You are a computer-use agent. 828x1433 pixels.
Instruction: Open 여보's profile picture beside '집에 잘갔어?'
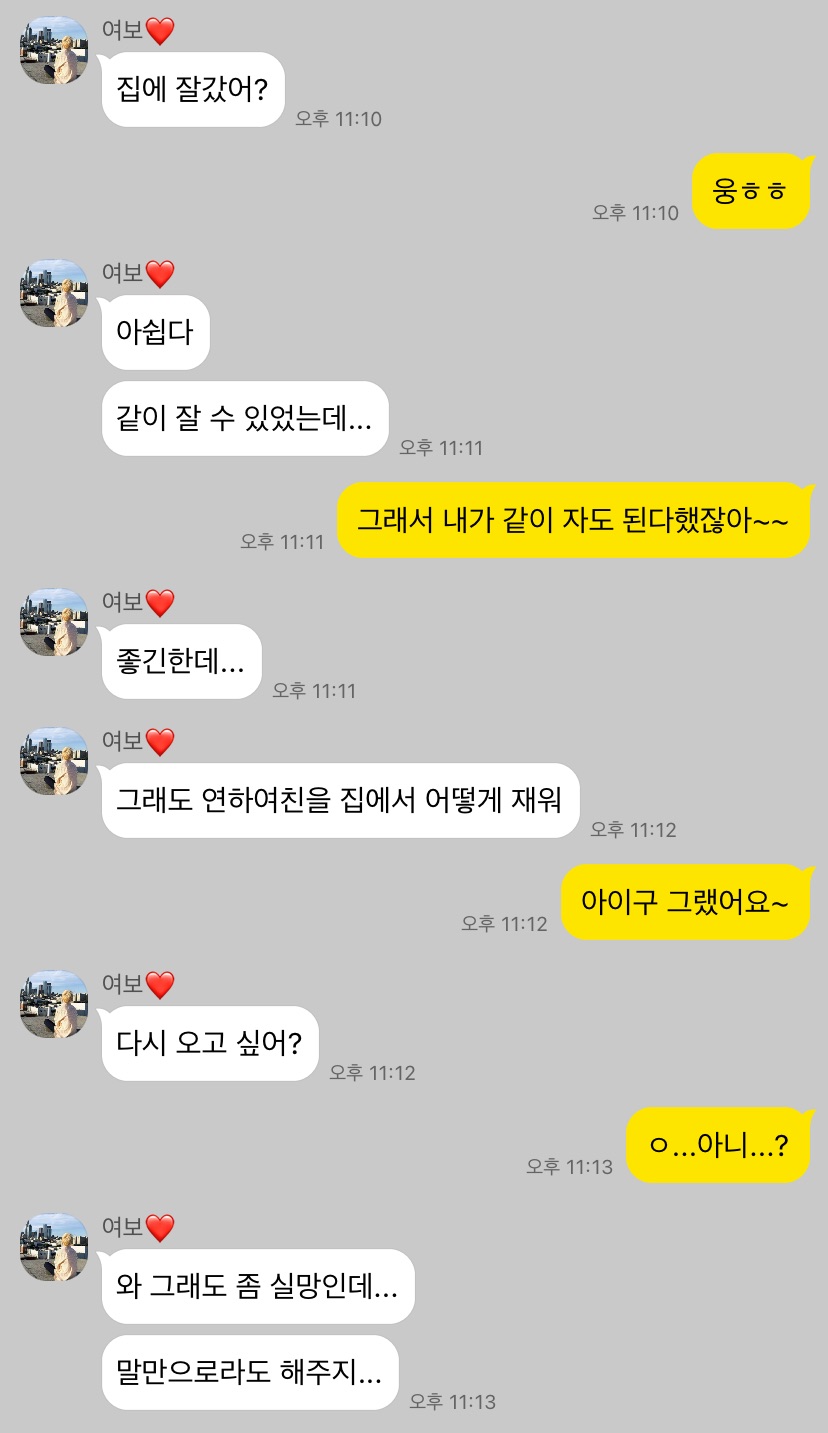click(x=54, y=51)
